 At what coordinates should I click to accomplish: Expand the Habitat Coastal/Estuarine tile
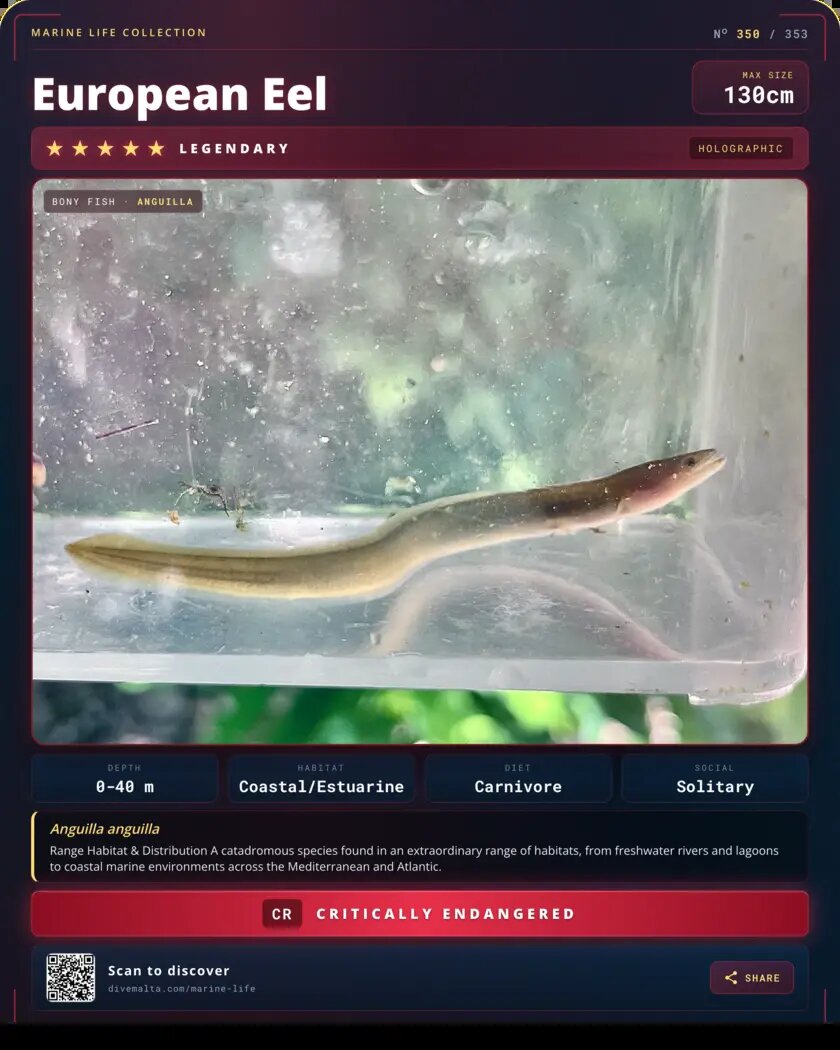[x=322, y=777]
